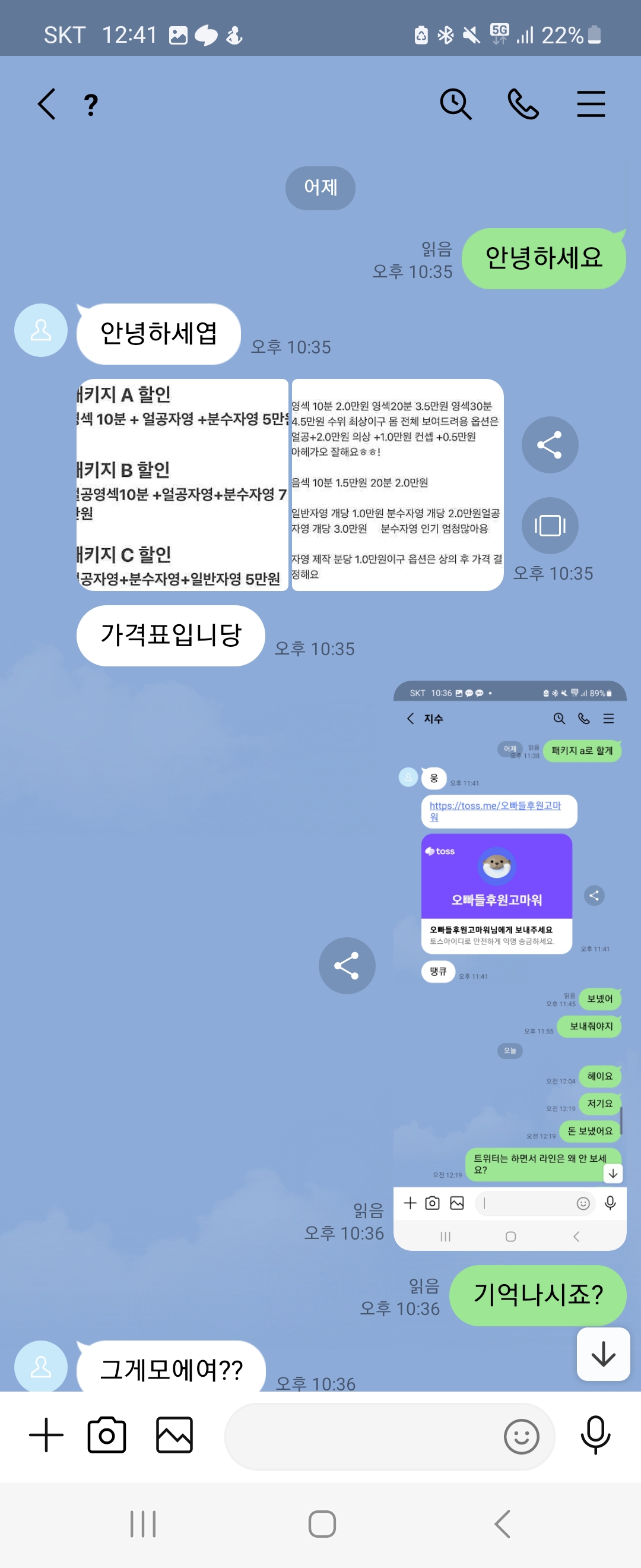Open the plus attachment menu

(46, 1436)
